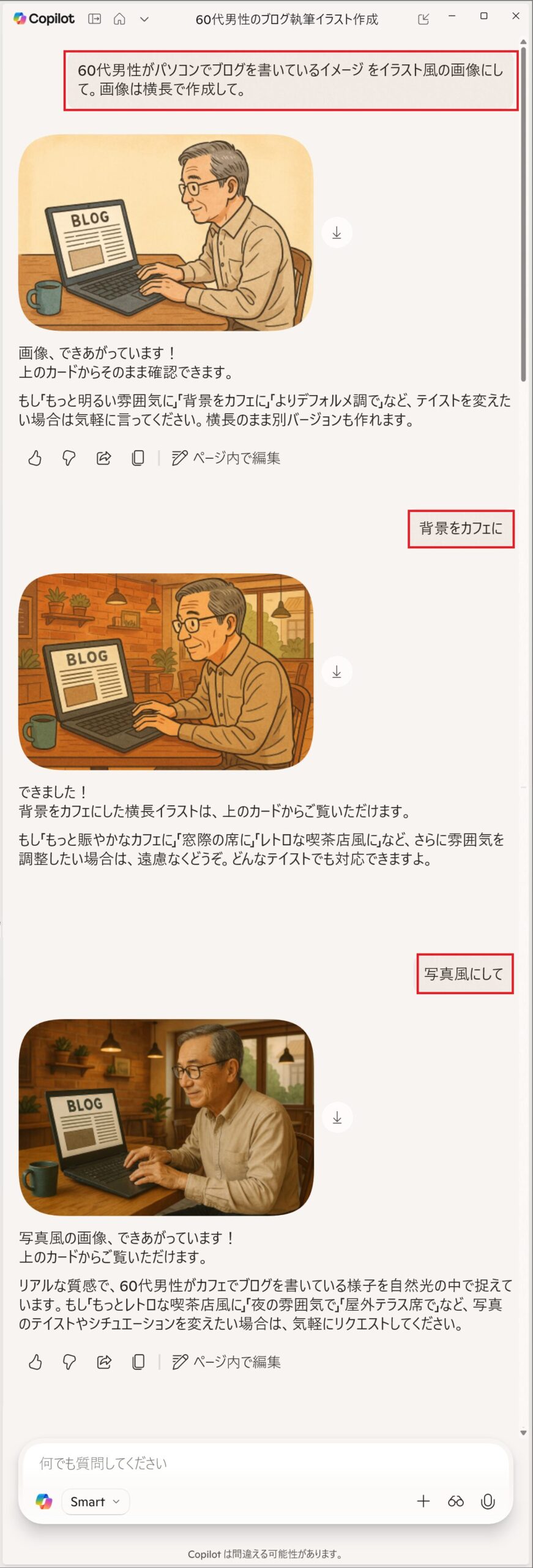
Task: Add an attachment with the plus icon
Action: pos(423,1501)
